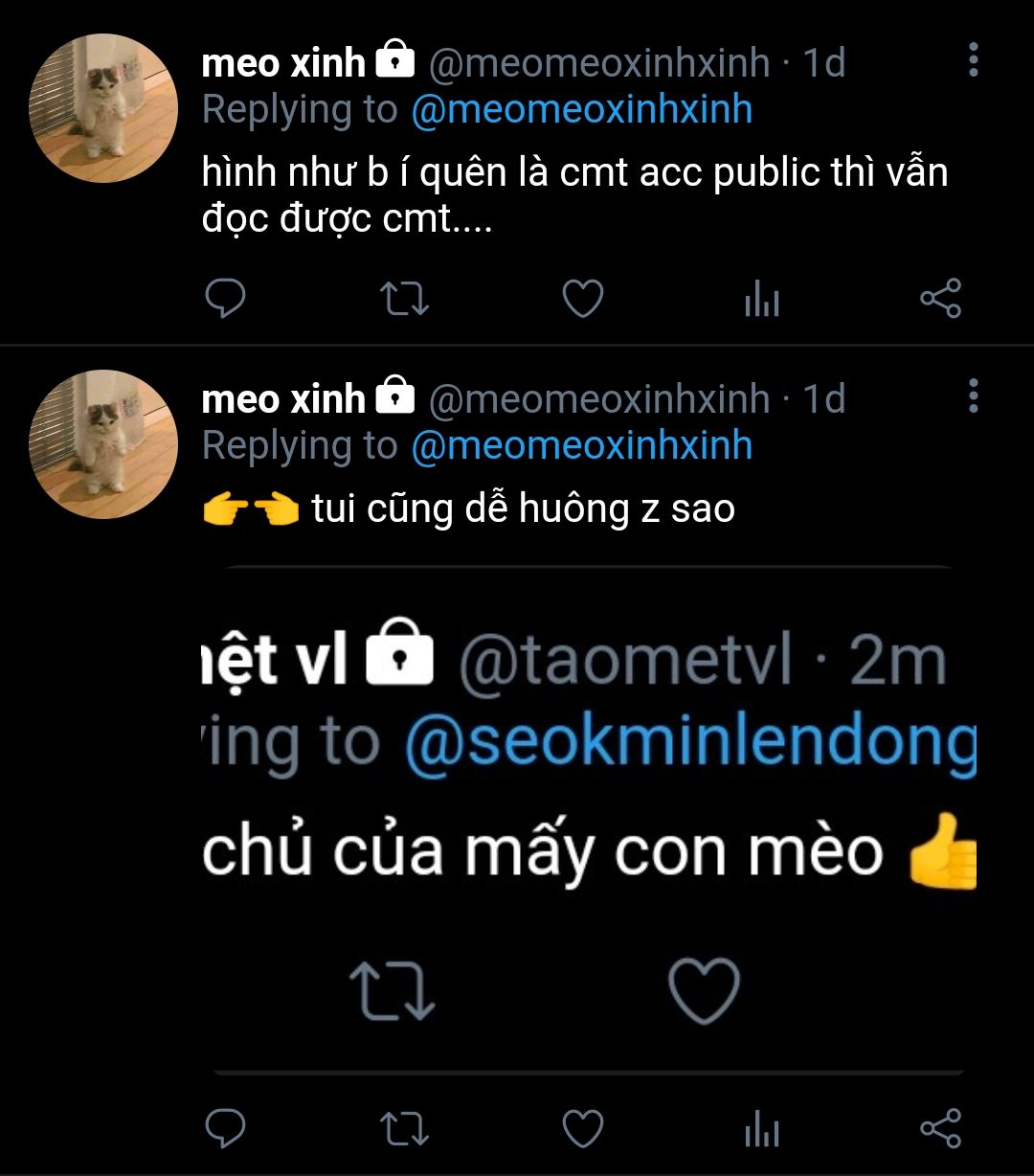Open overflow menu on 'tui cũng dễ huông' tweet
Viewport: 1034px width, 1176px height.
973,396
